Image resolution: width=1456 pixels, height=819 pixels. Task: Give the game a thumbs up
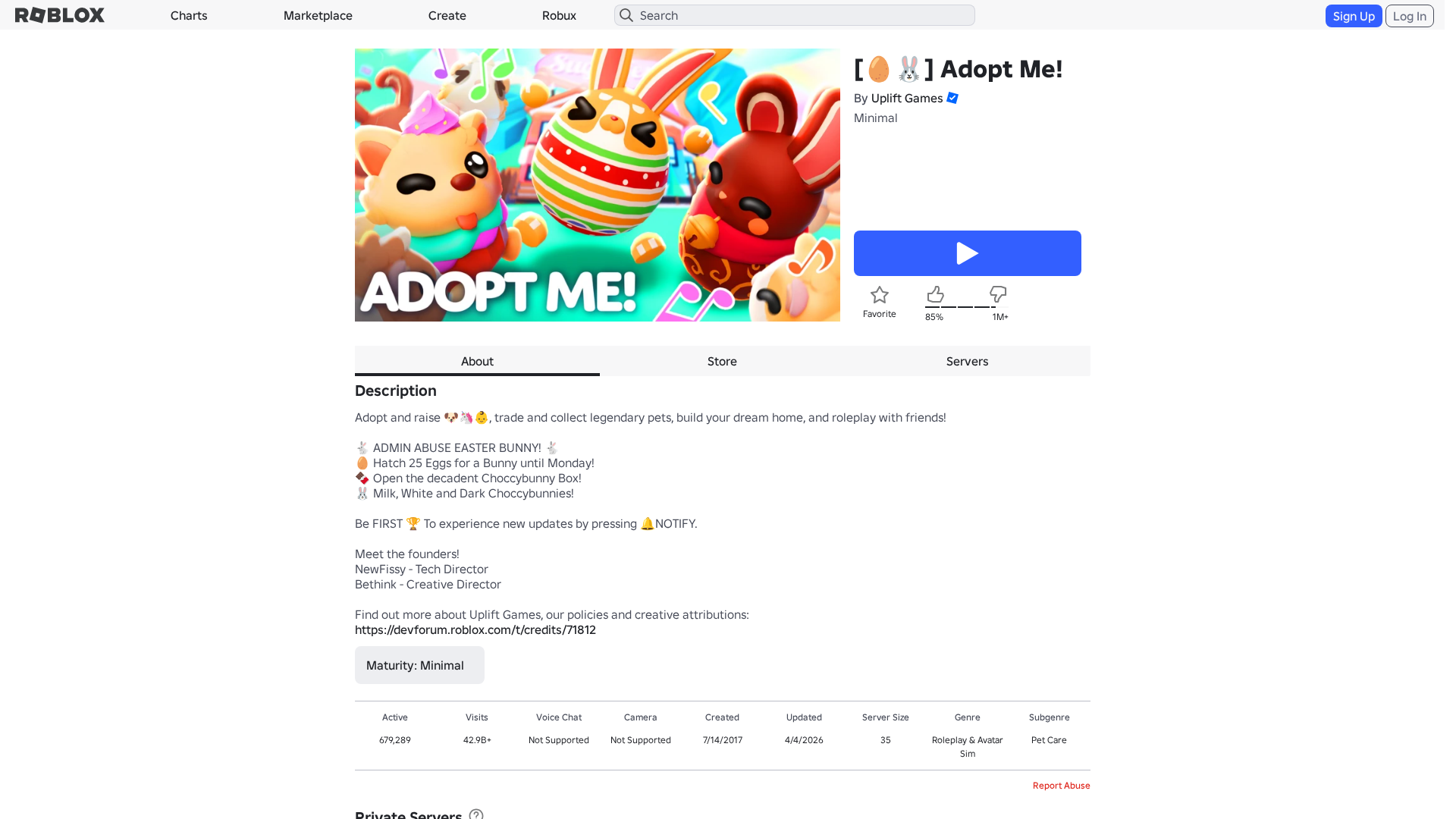pyautogui.click(x=935, y=294)
